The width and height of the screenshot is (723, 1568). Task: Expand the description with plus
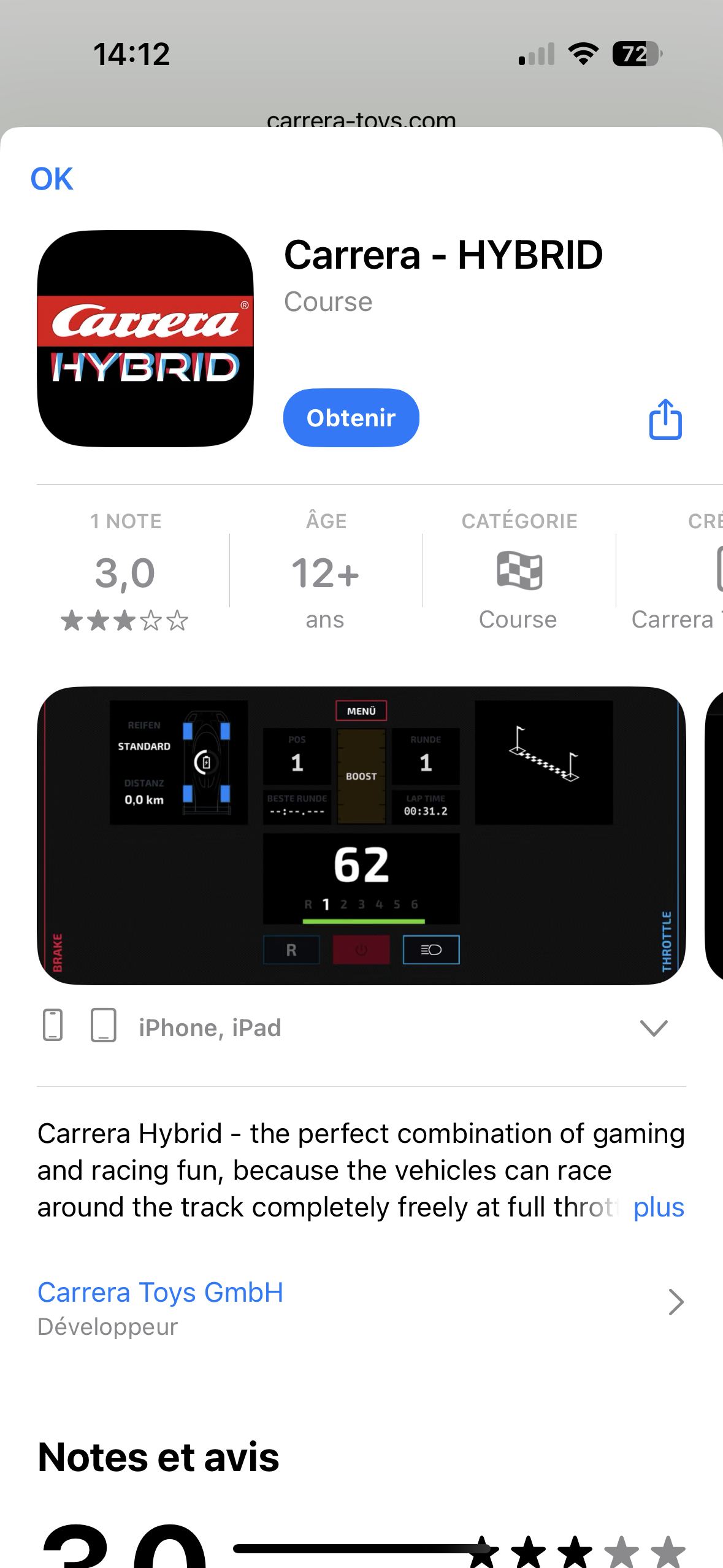[658, 1207]
